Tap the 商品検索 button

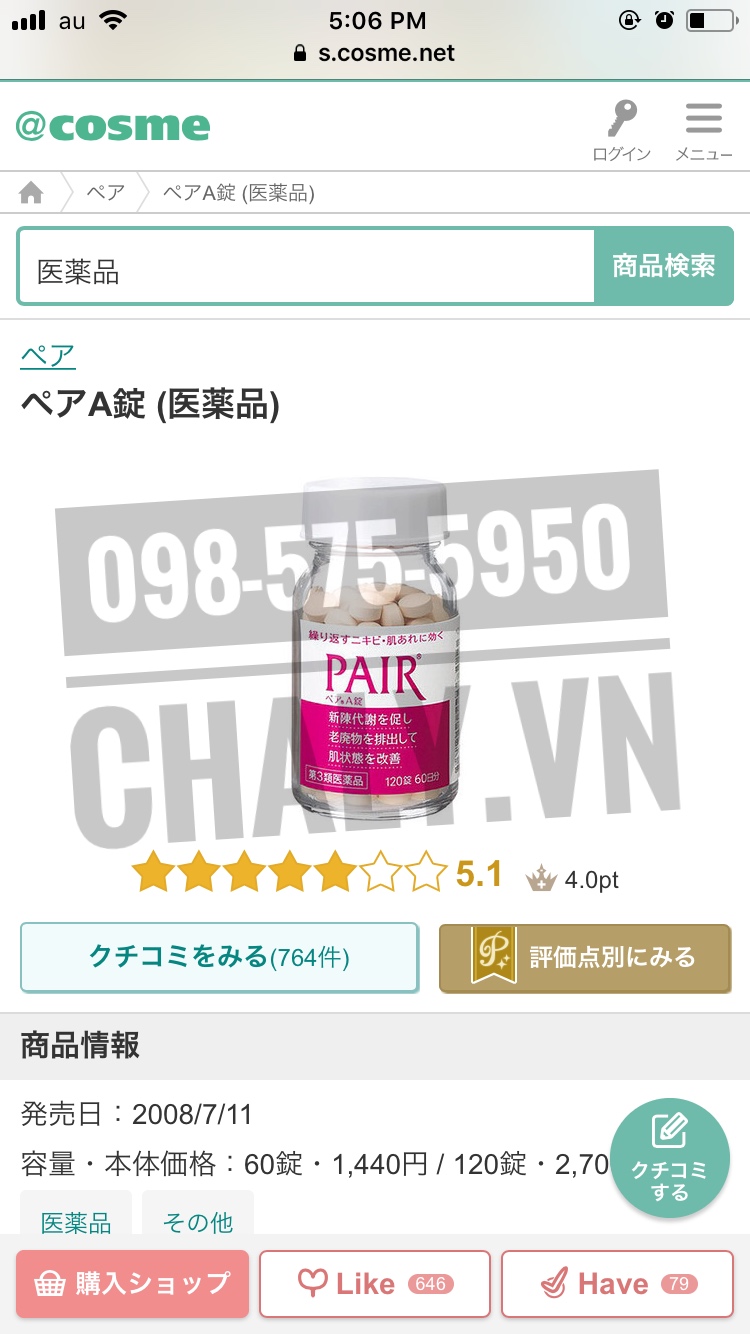pyautogui.click(x=664, y=266)
